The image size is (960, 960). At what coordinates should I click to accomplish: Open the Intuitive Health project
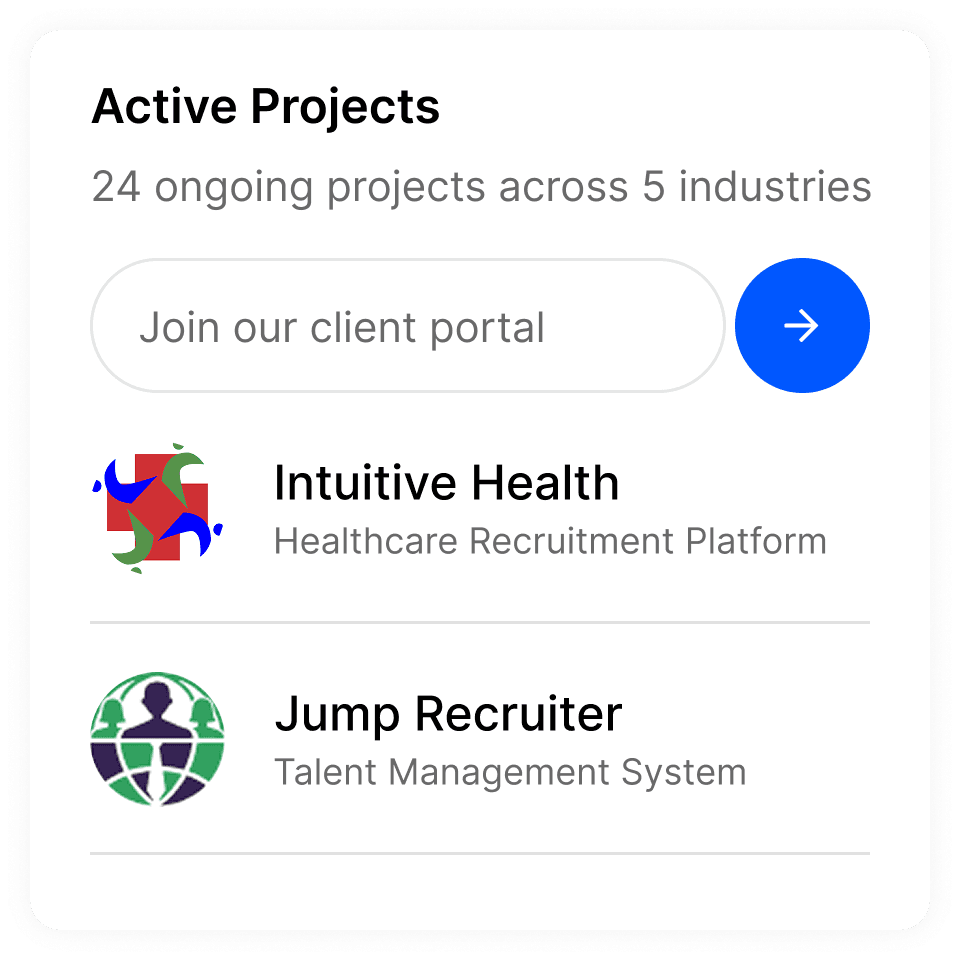point(446,485)
